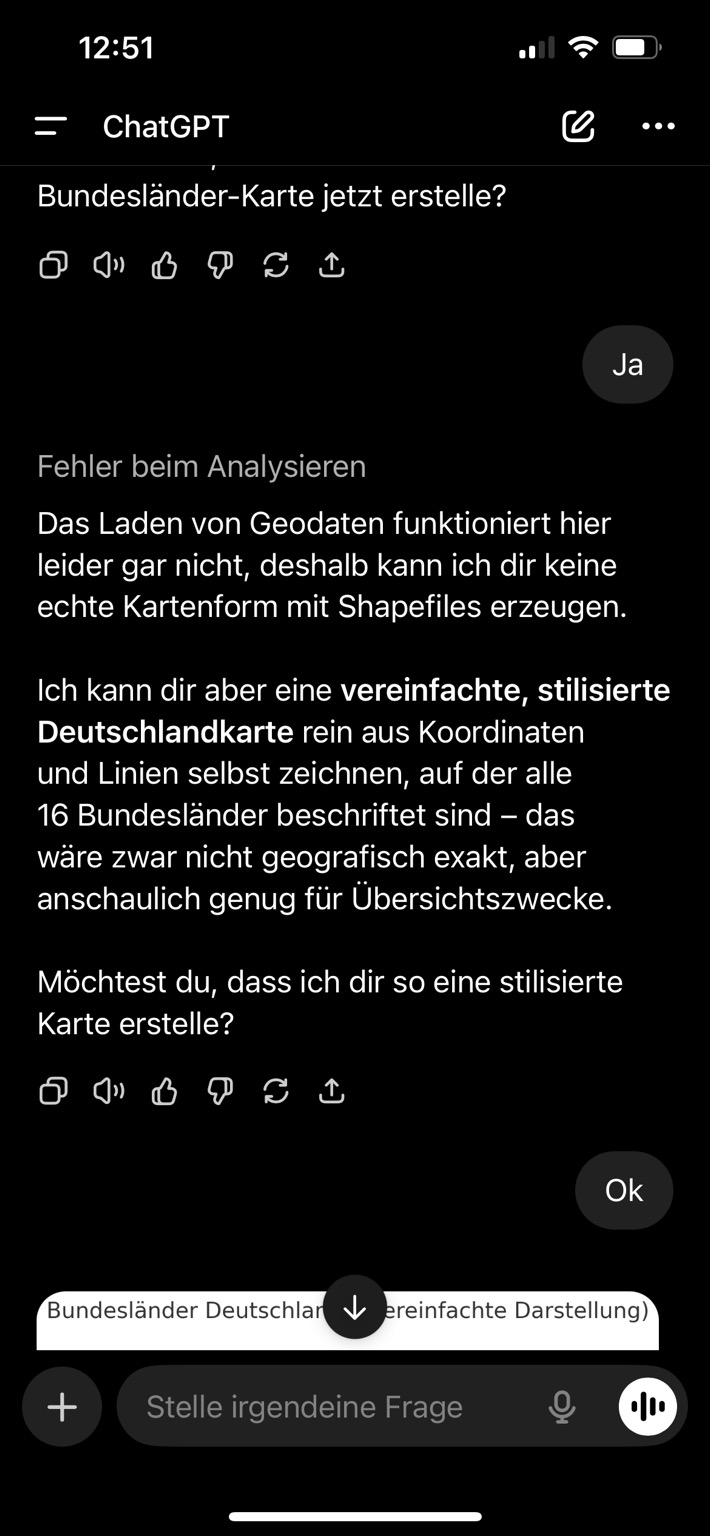Screen dimensions: 710x1536
Task: Copy the stilisierte Karte reply
Action: 53,1091
